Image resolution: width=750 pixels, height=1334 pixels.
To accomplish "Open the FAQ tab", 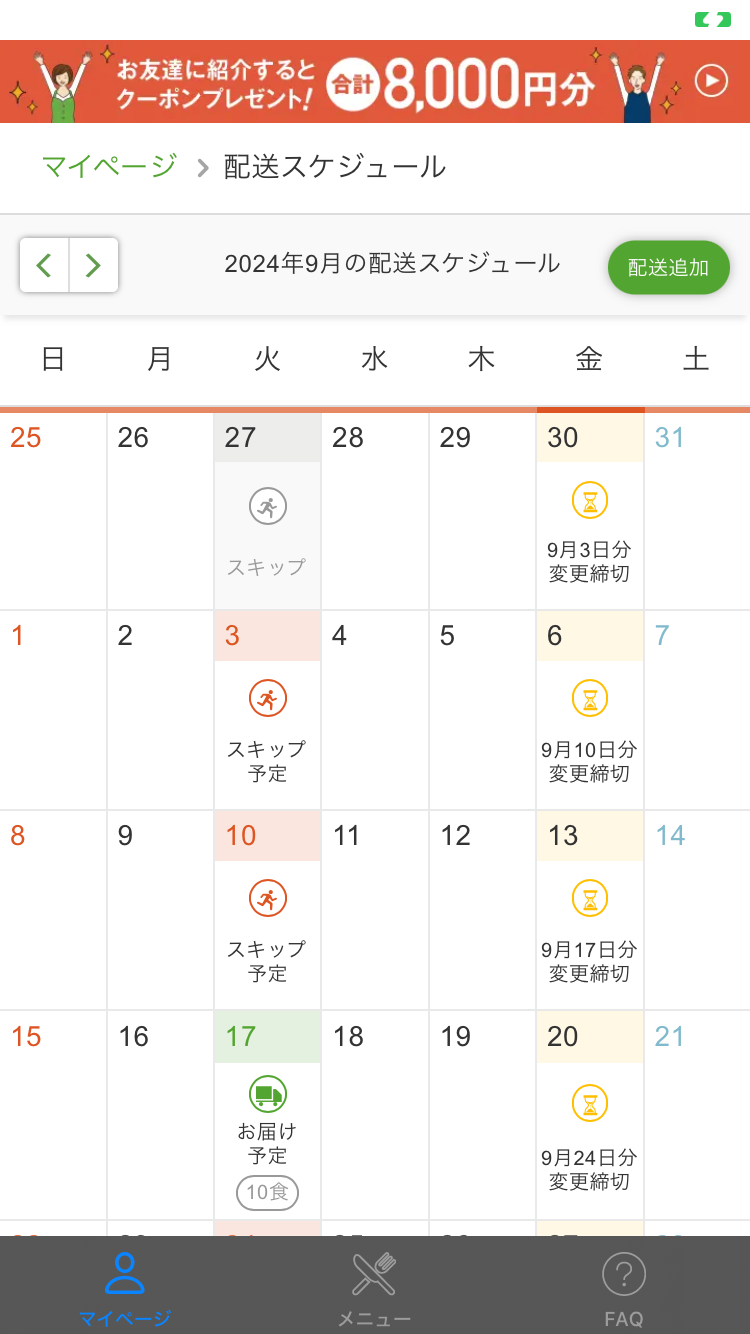I will [x=623, y=1287].
